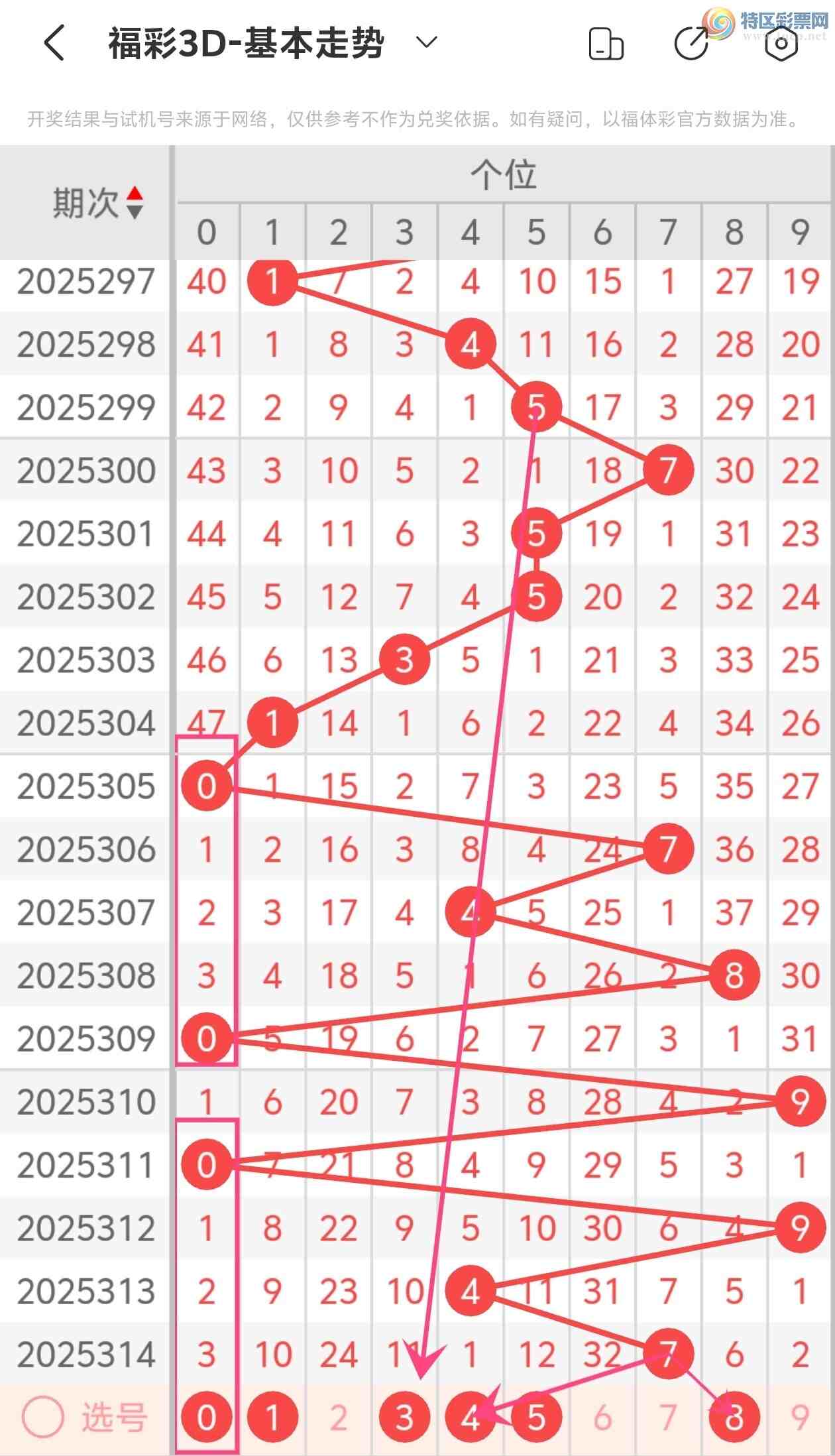
Task: Select number 7 in the 选号 row
Action: pos(668,1418)
